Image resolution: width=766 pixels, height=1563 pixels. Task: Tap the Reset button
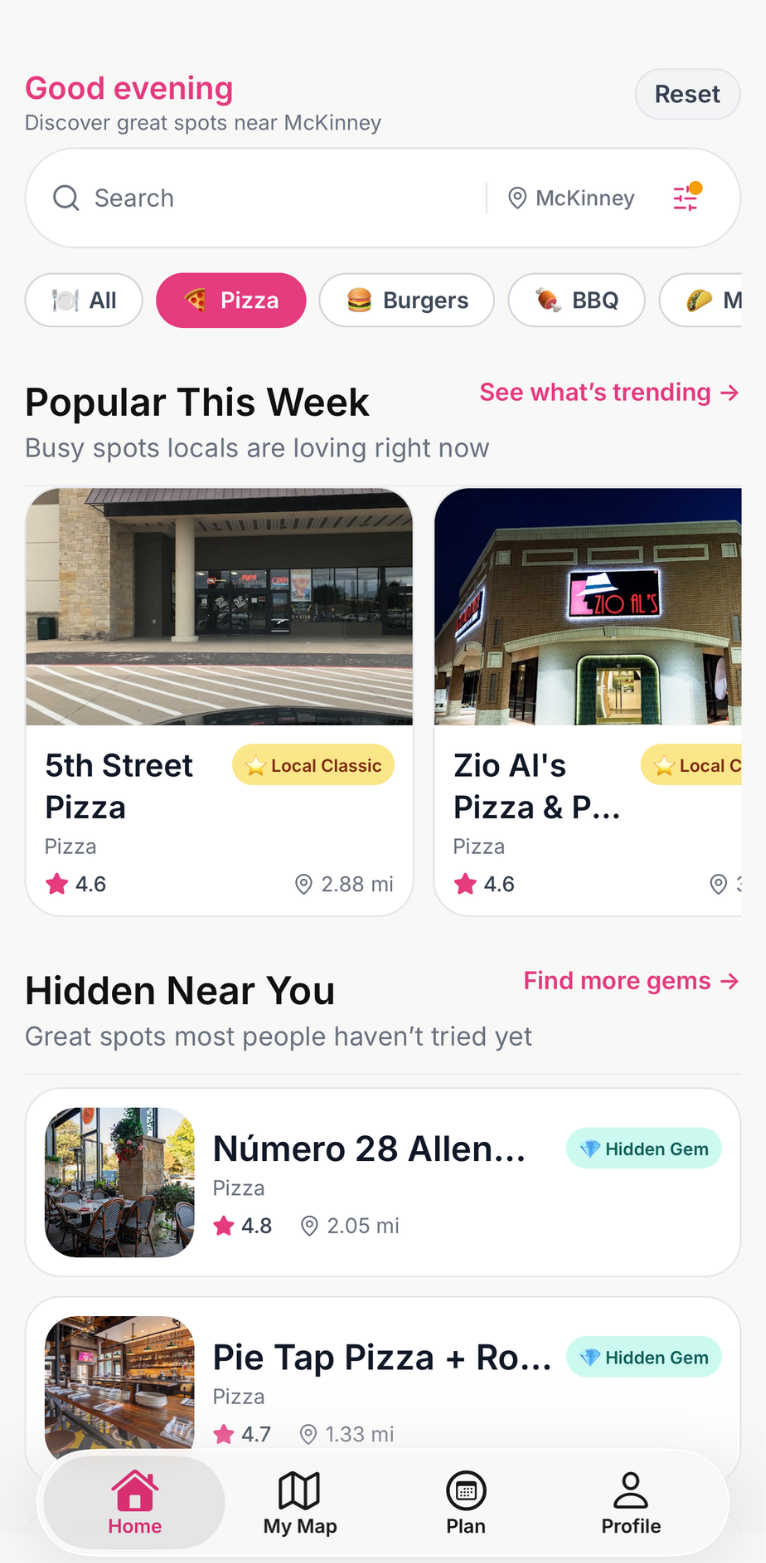tap(687, 94)
